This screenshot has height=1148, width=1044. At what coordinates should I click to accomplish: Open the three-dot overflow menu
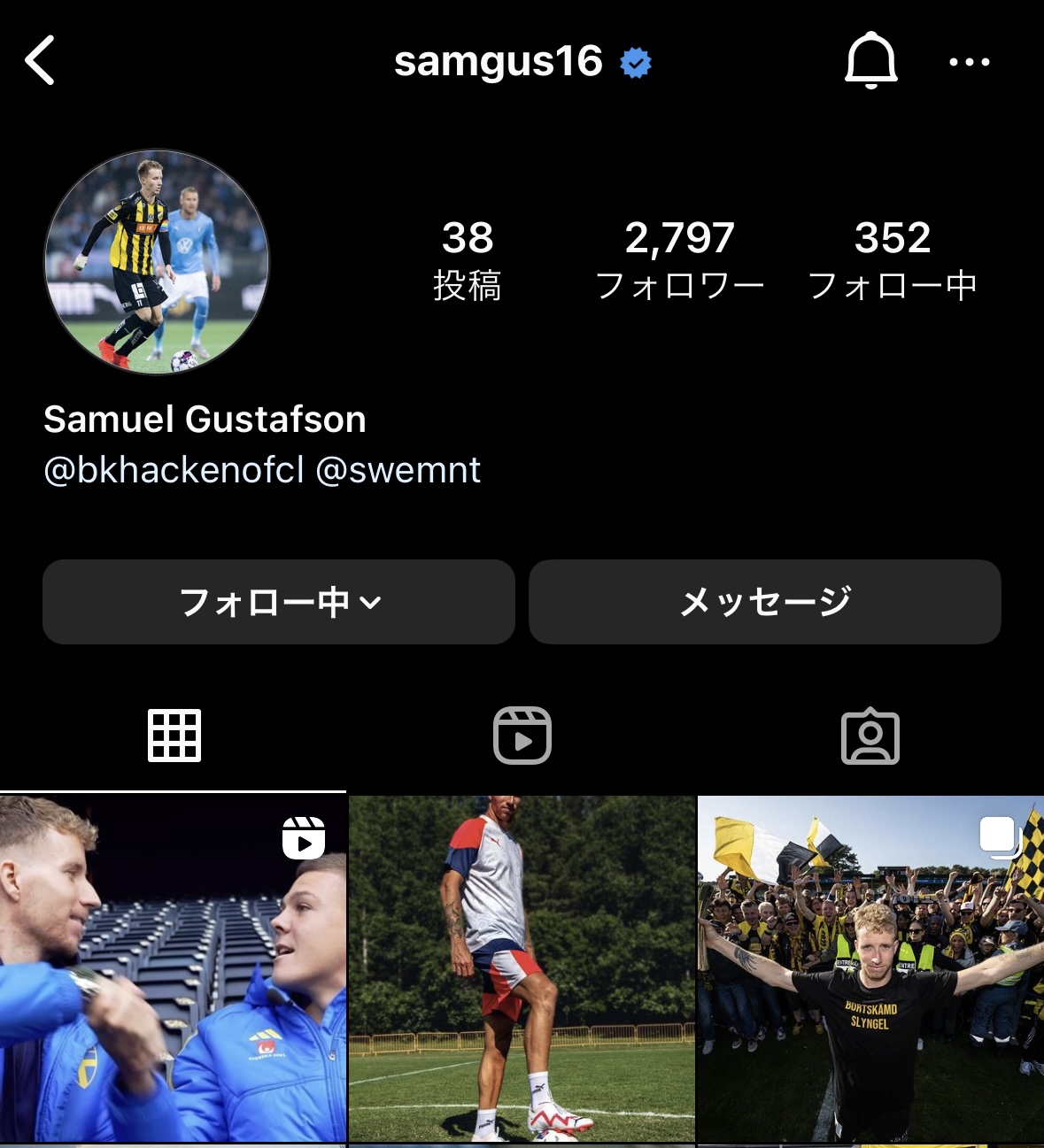click(969, 62)
